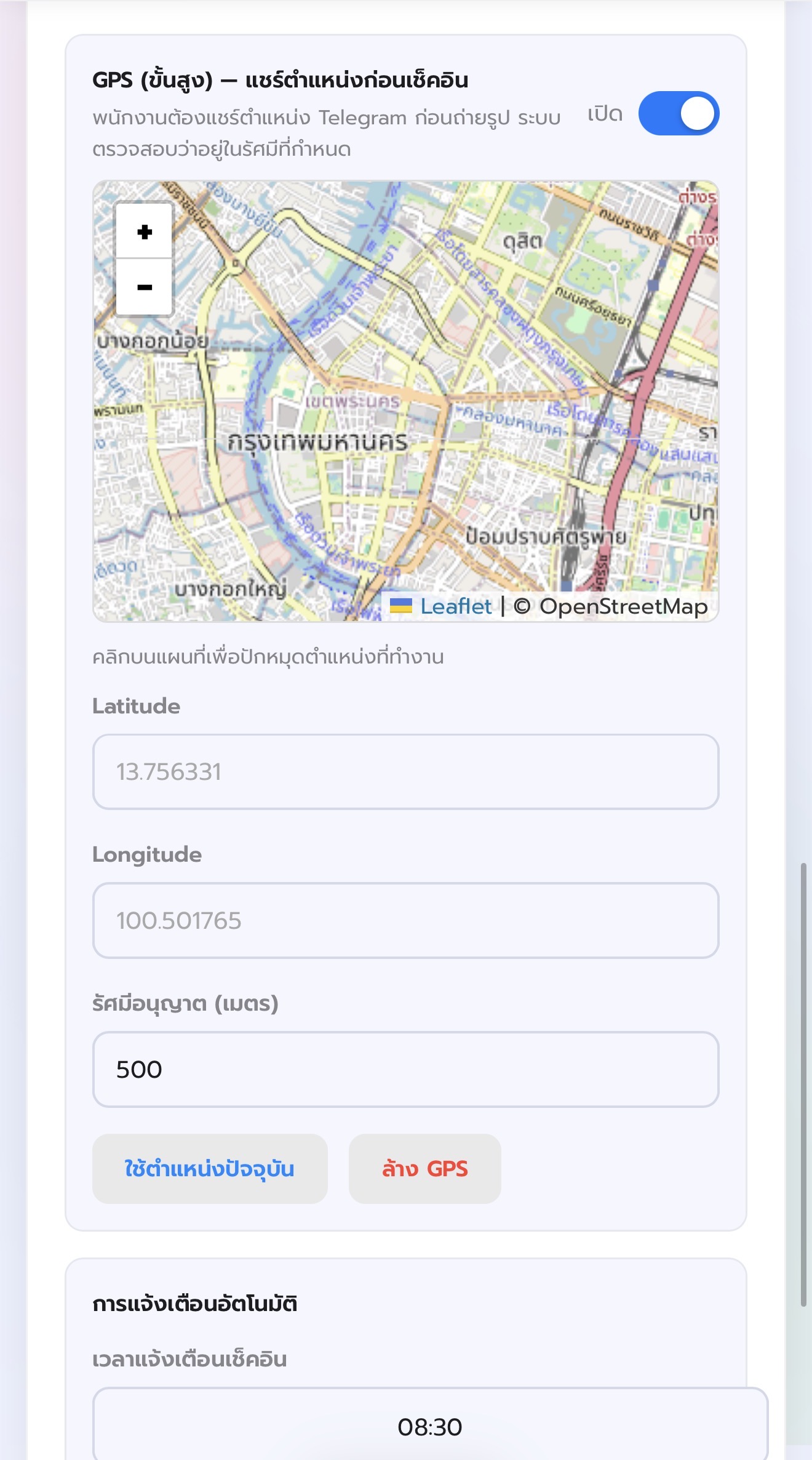Focus the Longitude field
The image size is (812, 1460).
coord(405,921)
